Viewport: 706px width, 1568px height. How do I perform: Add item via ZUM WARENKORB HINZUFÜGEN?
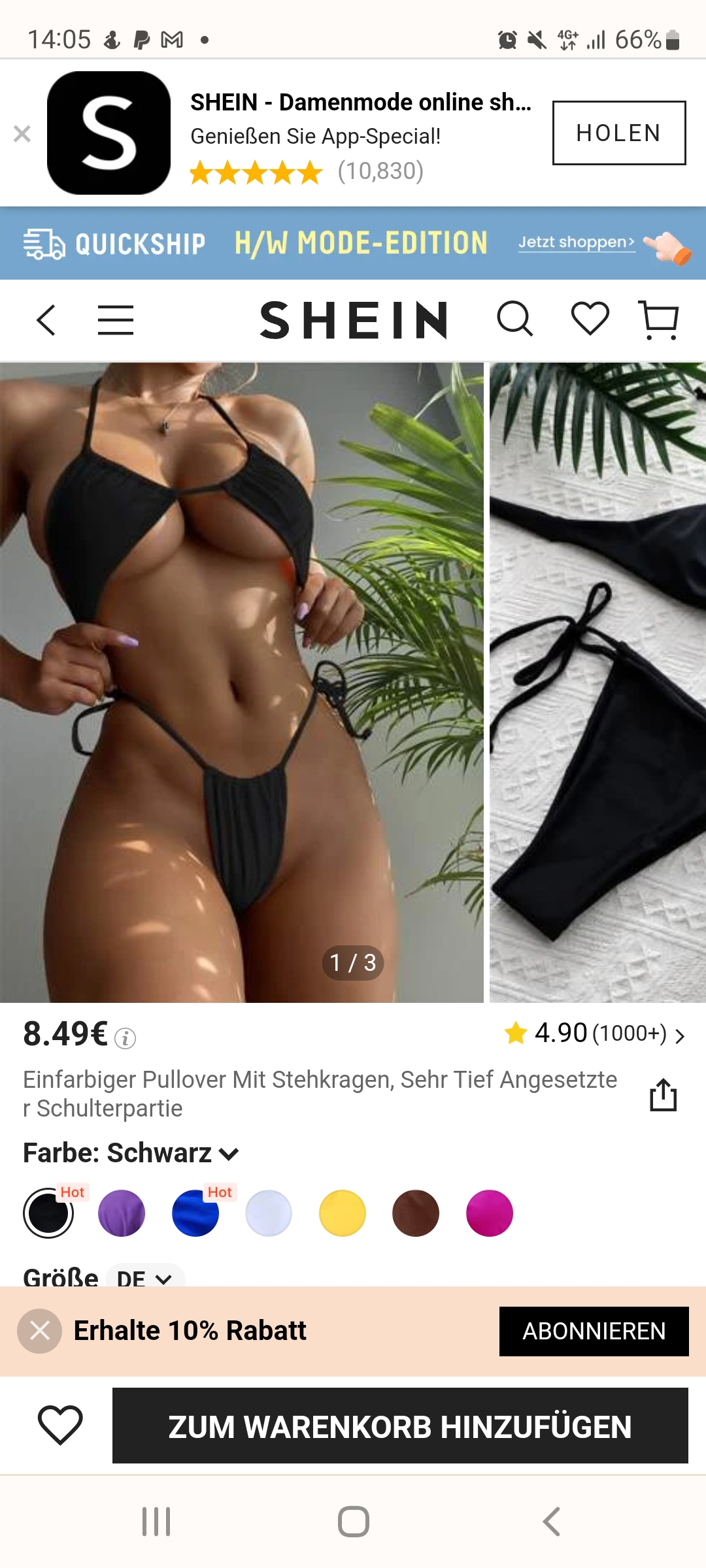tap(400, 1426)
